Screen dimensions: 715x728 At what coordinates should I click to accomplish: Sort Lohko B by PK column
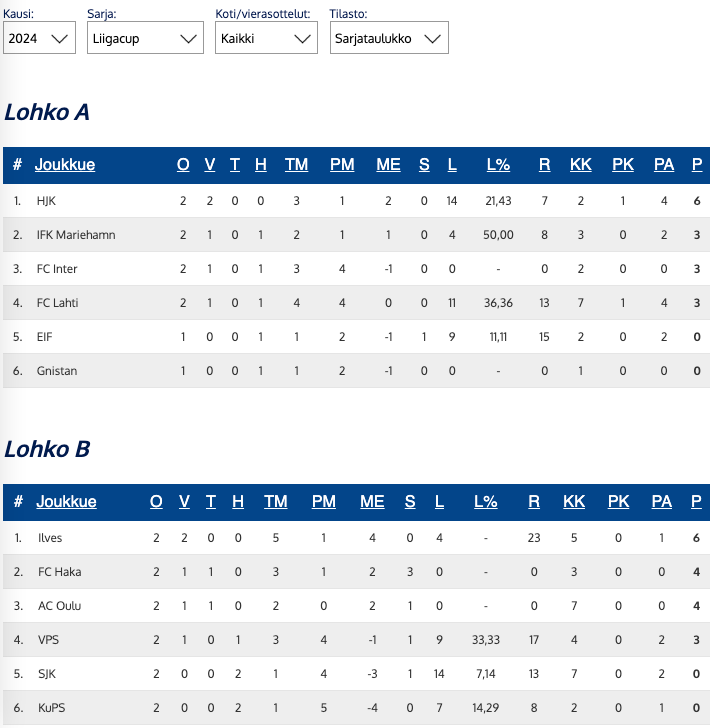click(x=618, y=502)
